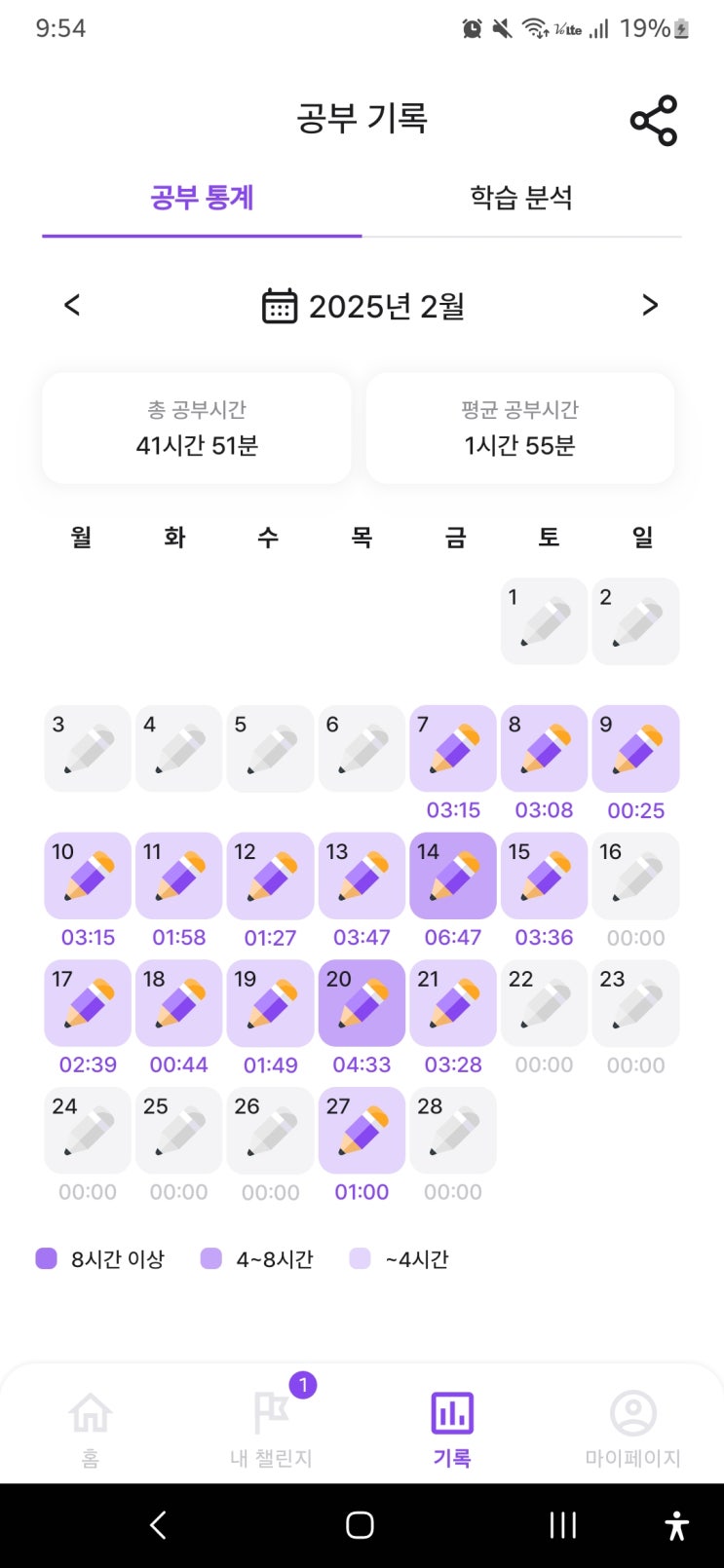The image size is (724, 1568).
Task: Open the recent apps view
Action: point(562,1525)
